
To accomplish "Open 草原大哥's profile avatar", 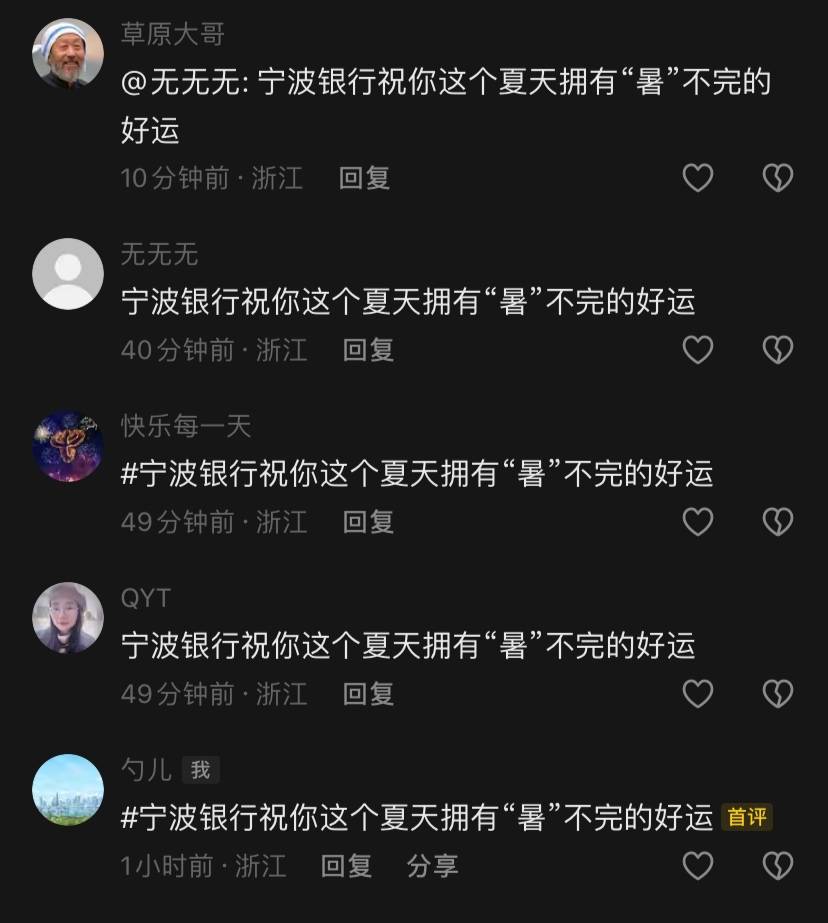I will [68, 53].
